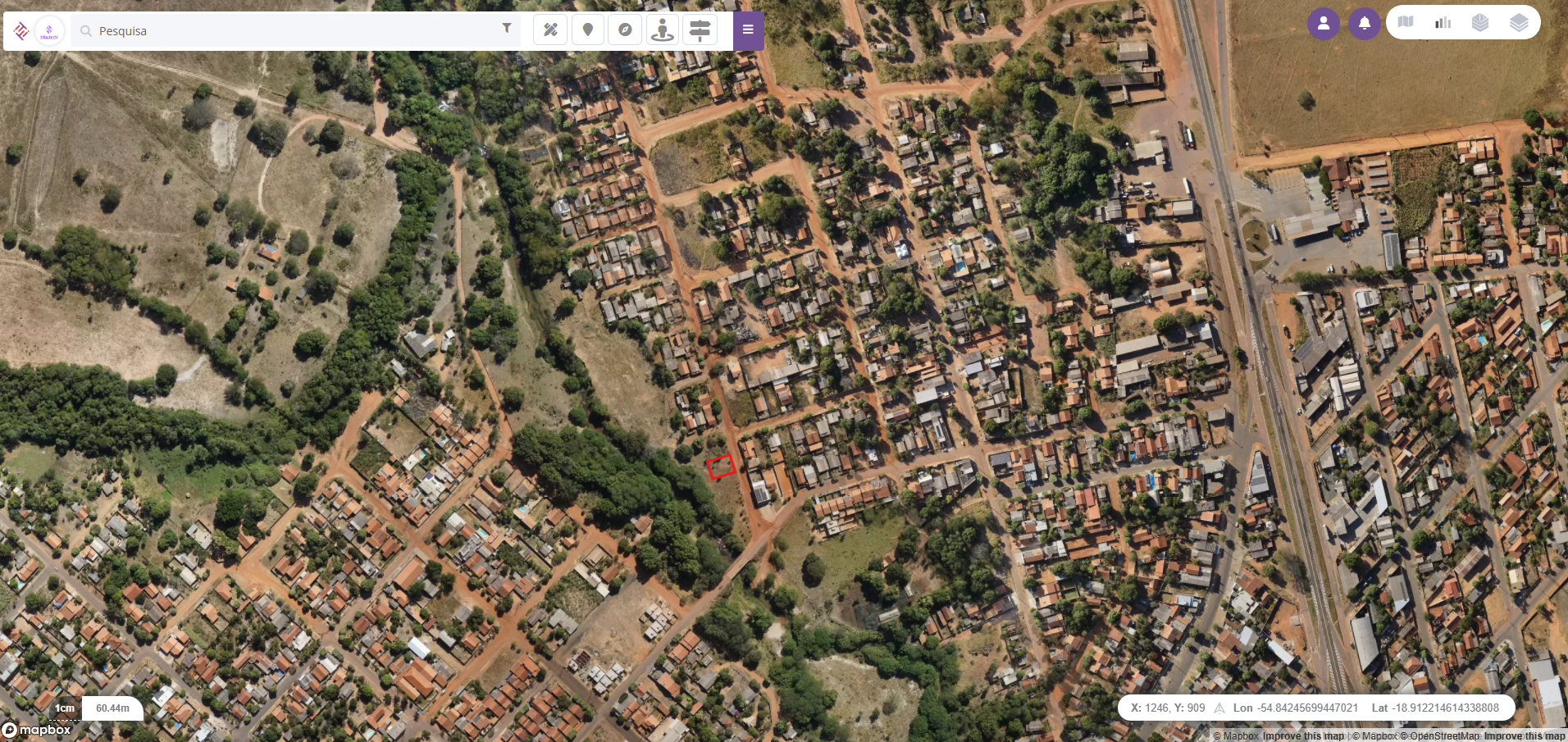Open the purple hamburger menu
The width and height of the screenshot is (1568, 742).
[748, 30]
